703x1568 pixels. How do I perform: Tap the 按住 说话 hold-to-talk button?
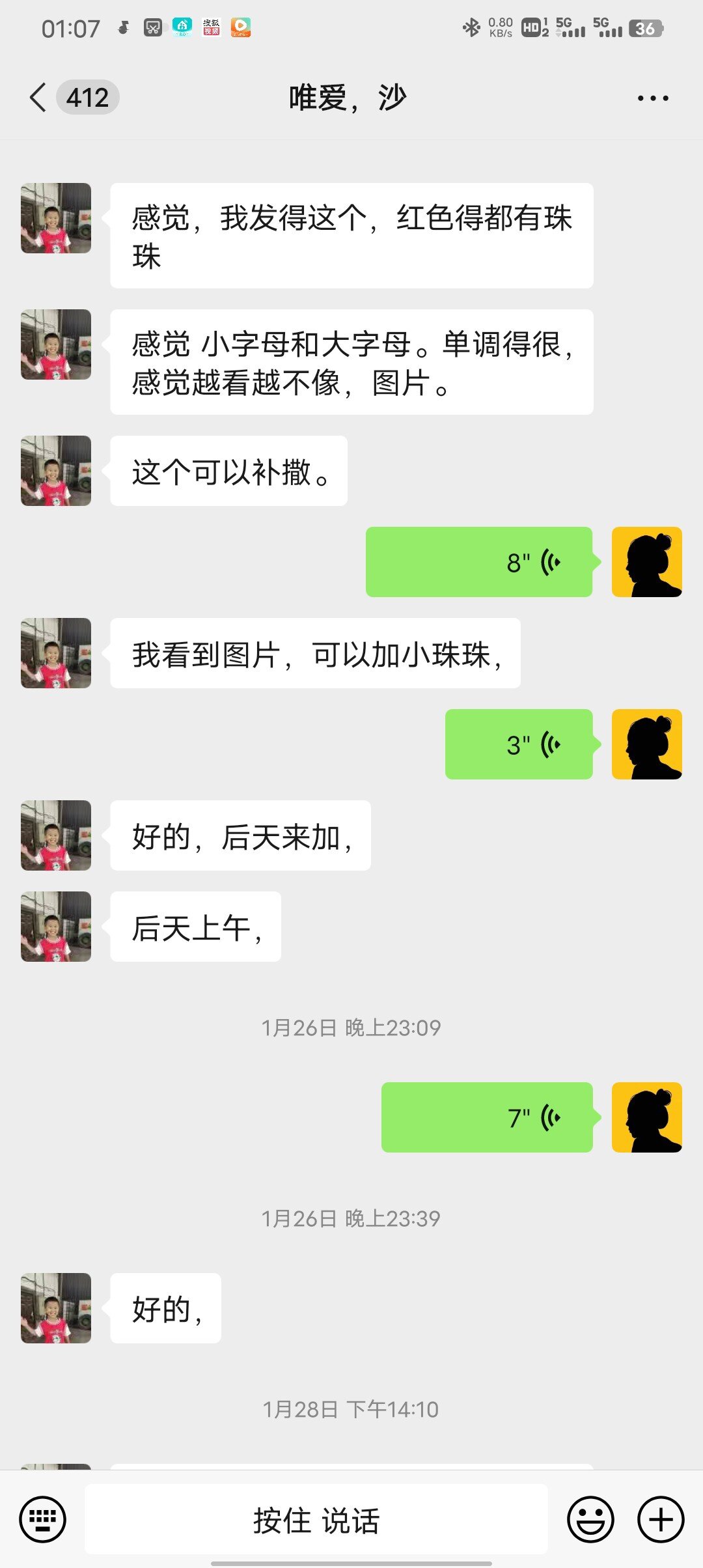316,1520
